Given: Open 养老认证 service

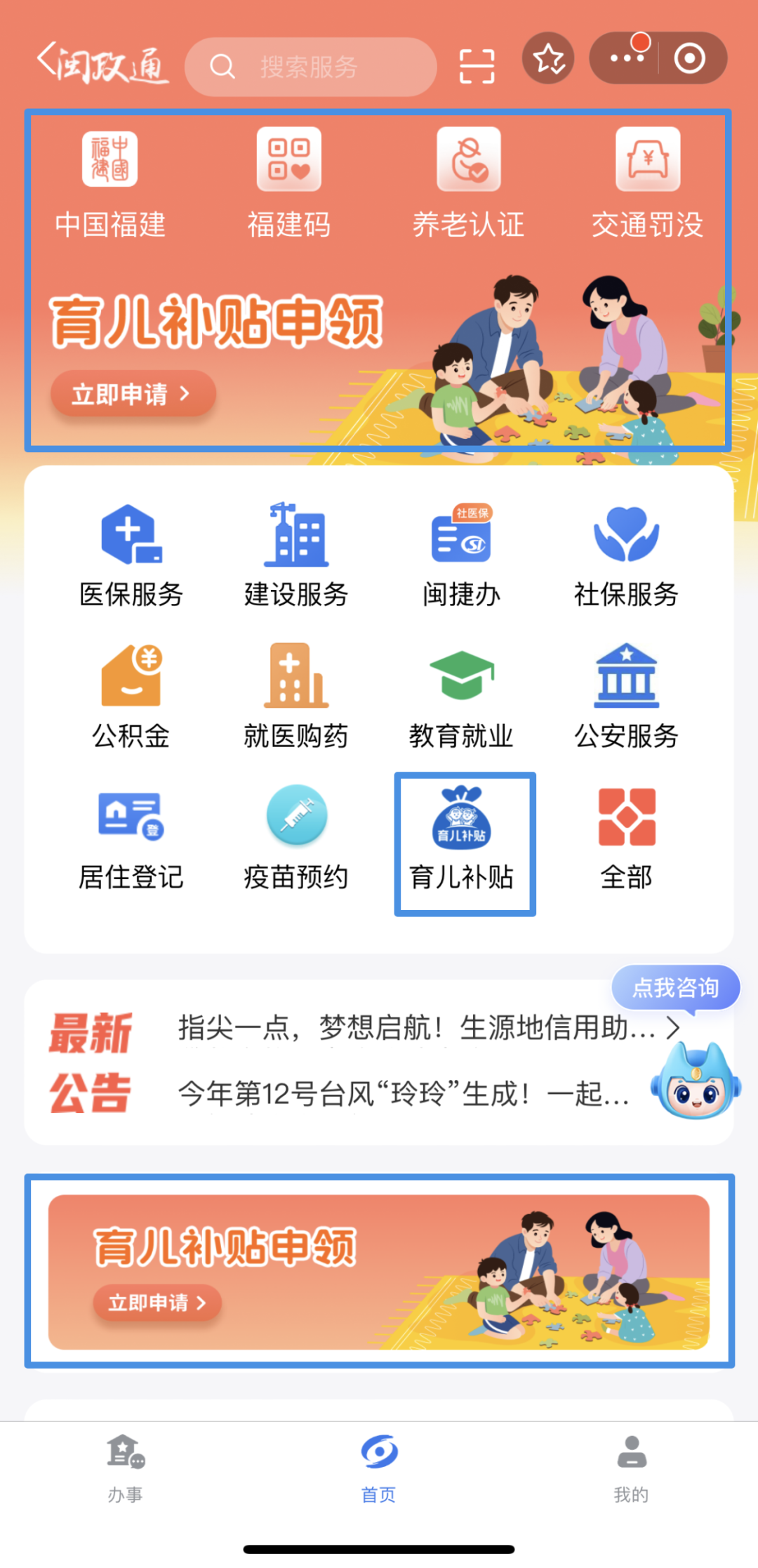Looking at the screenshot, I should [468, 183].
